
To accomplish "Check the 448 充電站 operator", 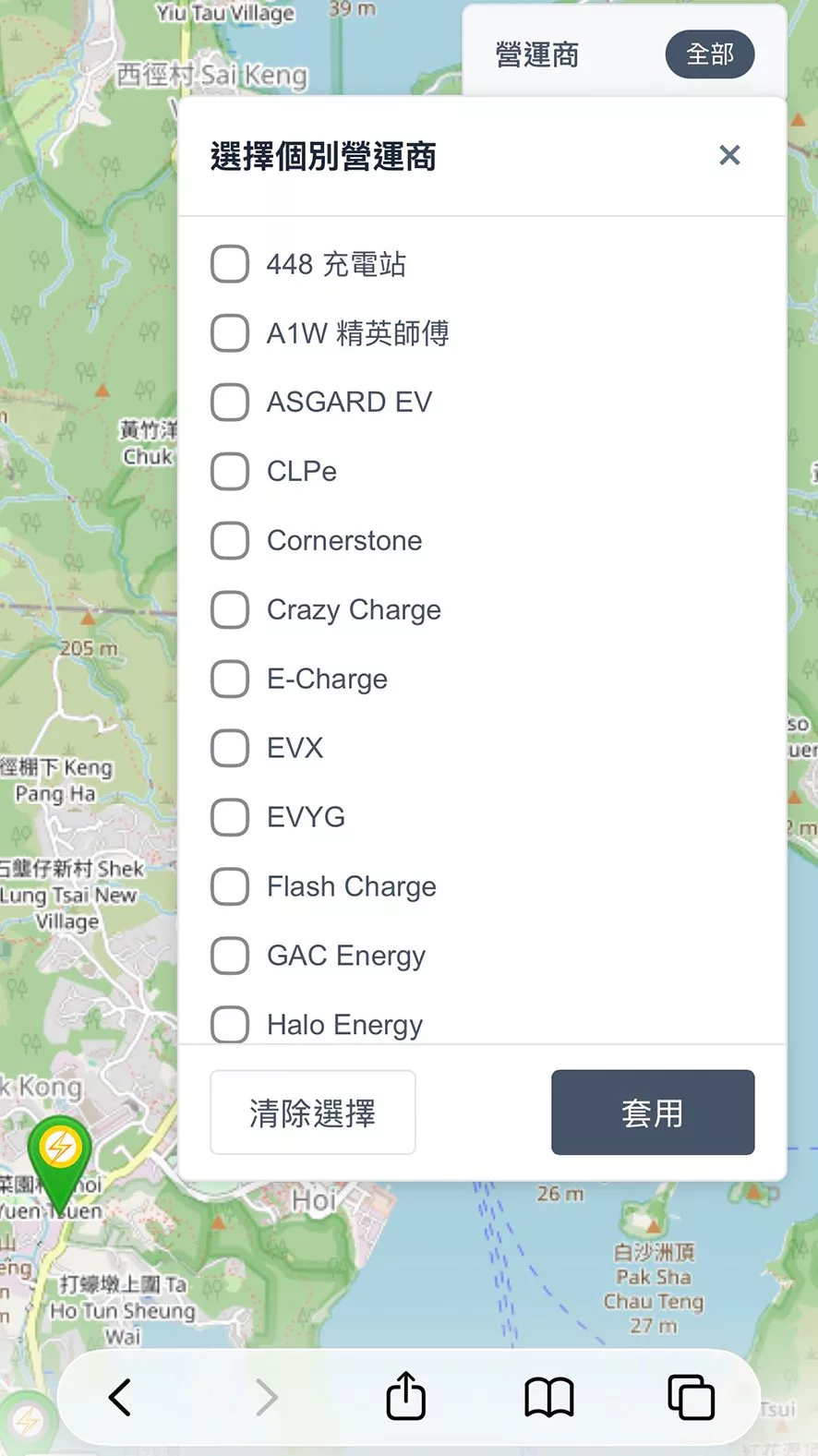I will (x=230, y=264).
